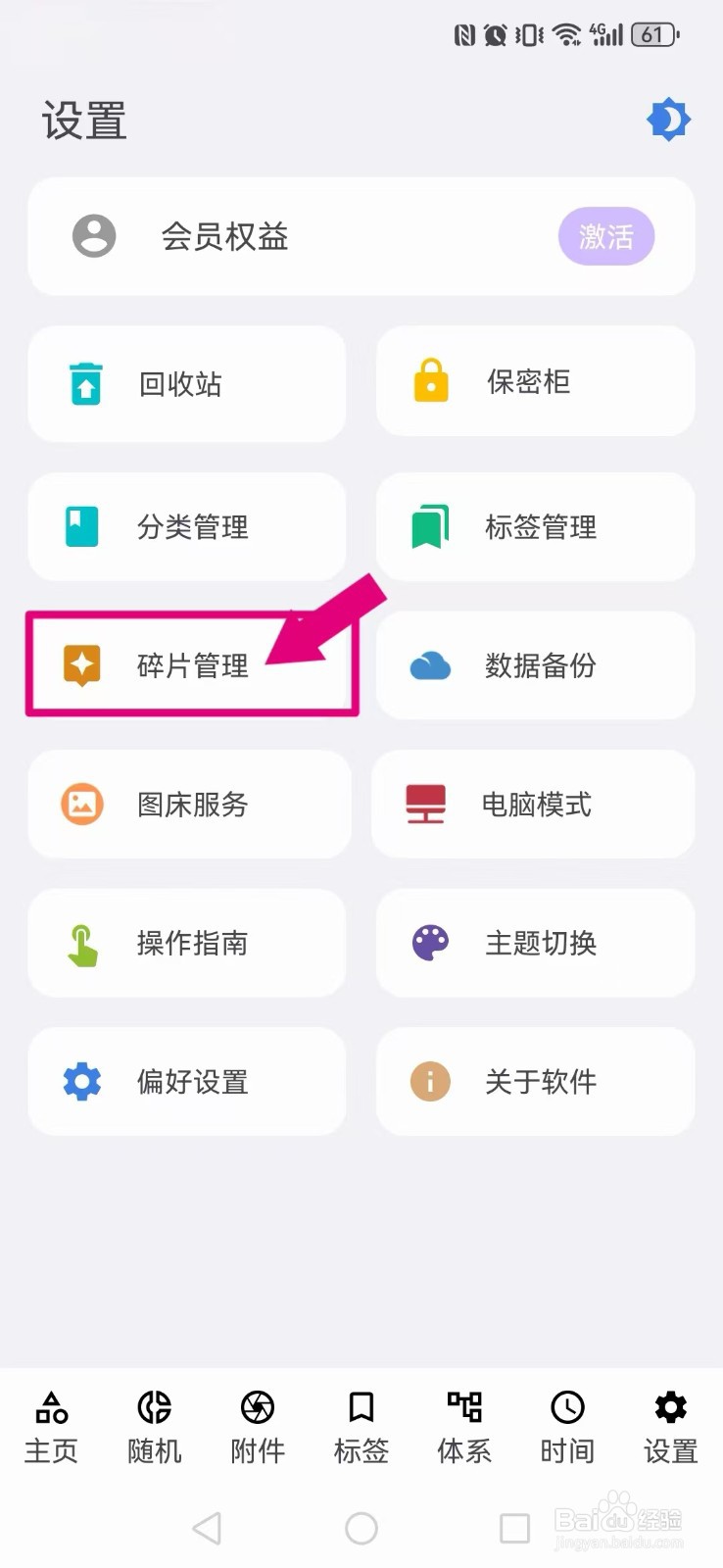Image resolution: width=723 pixels, height=1568 pixels.
Task: Open 标签管理 tag management
Action: (x=535, y=526)
